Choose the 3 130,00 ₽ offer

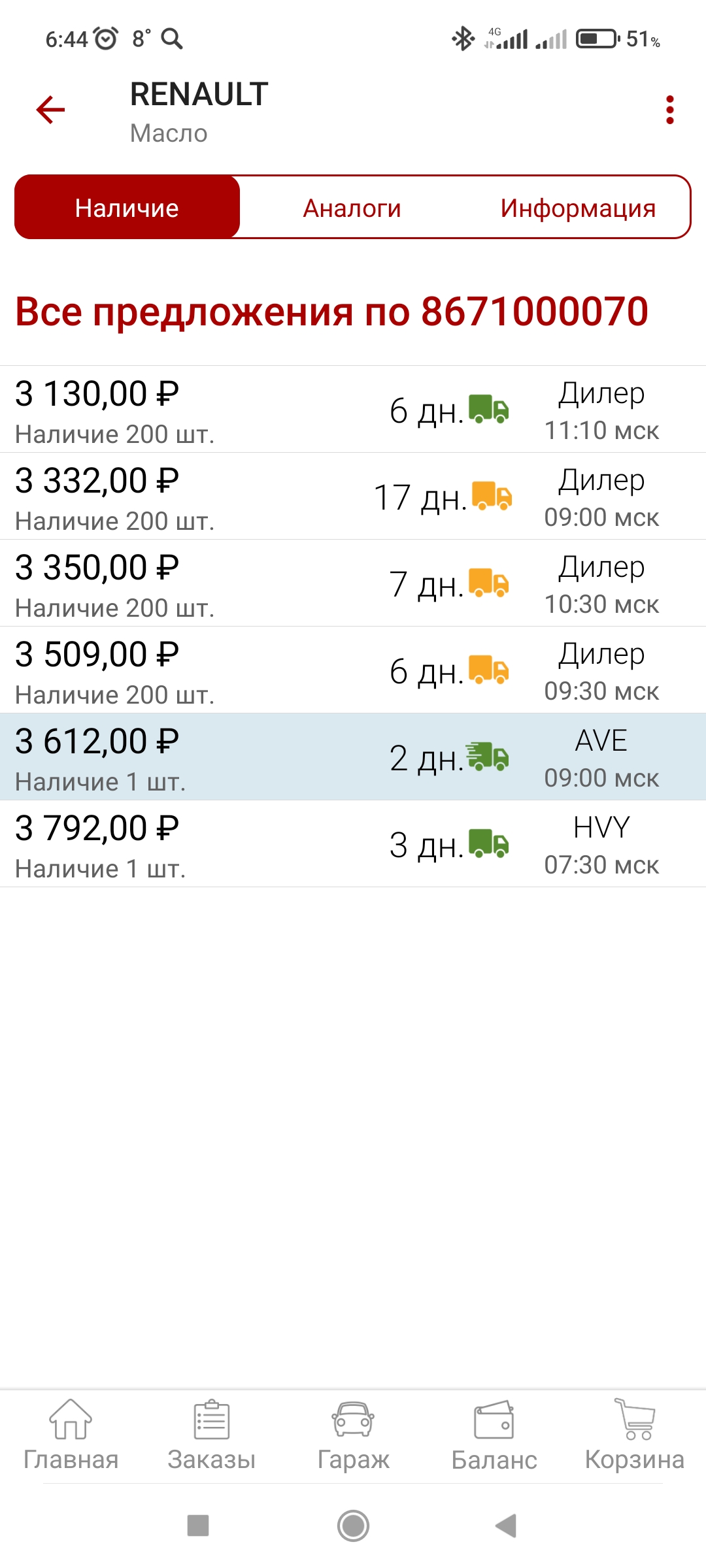click(x=353, y=410)
